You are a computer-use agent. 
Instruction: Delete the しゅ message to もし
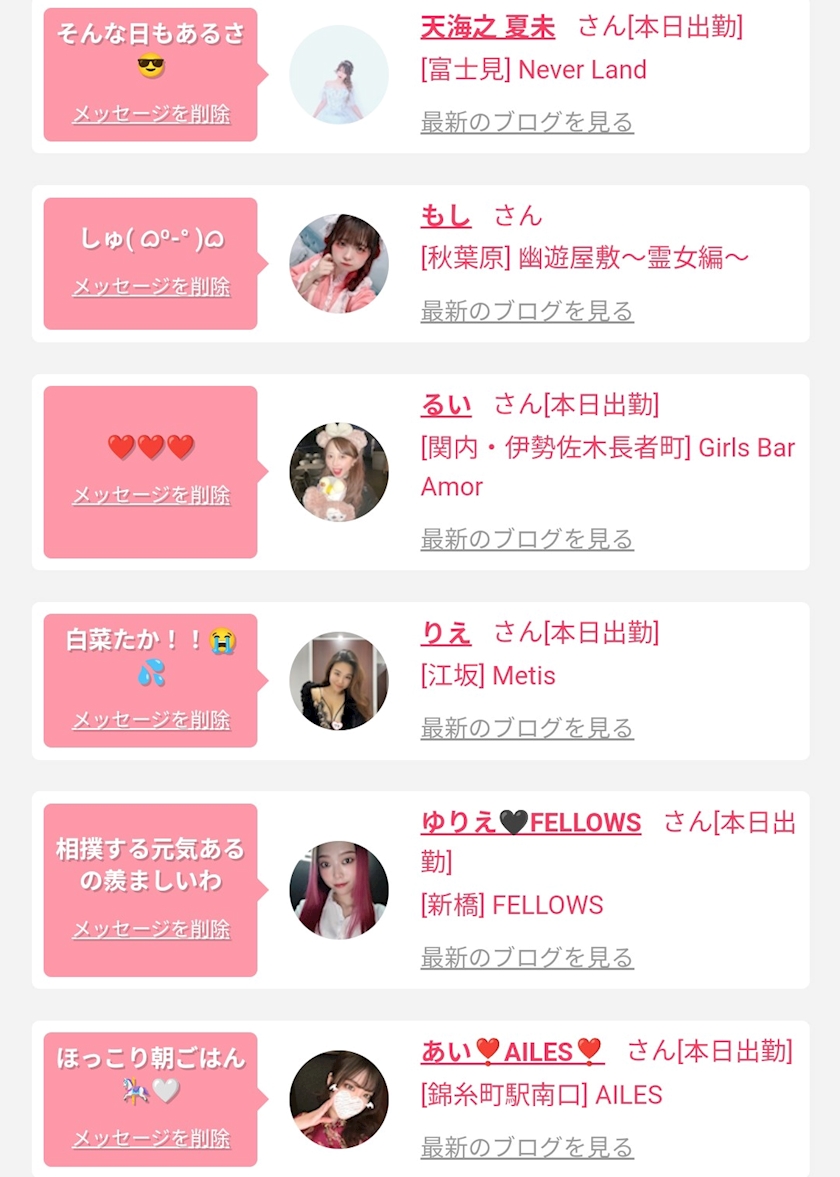pos(151,286)
